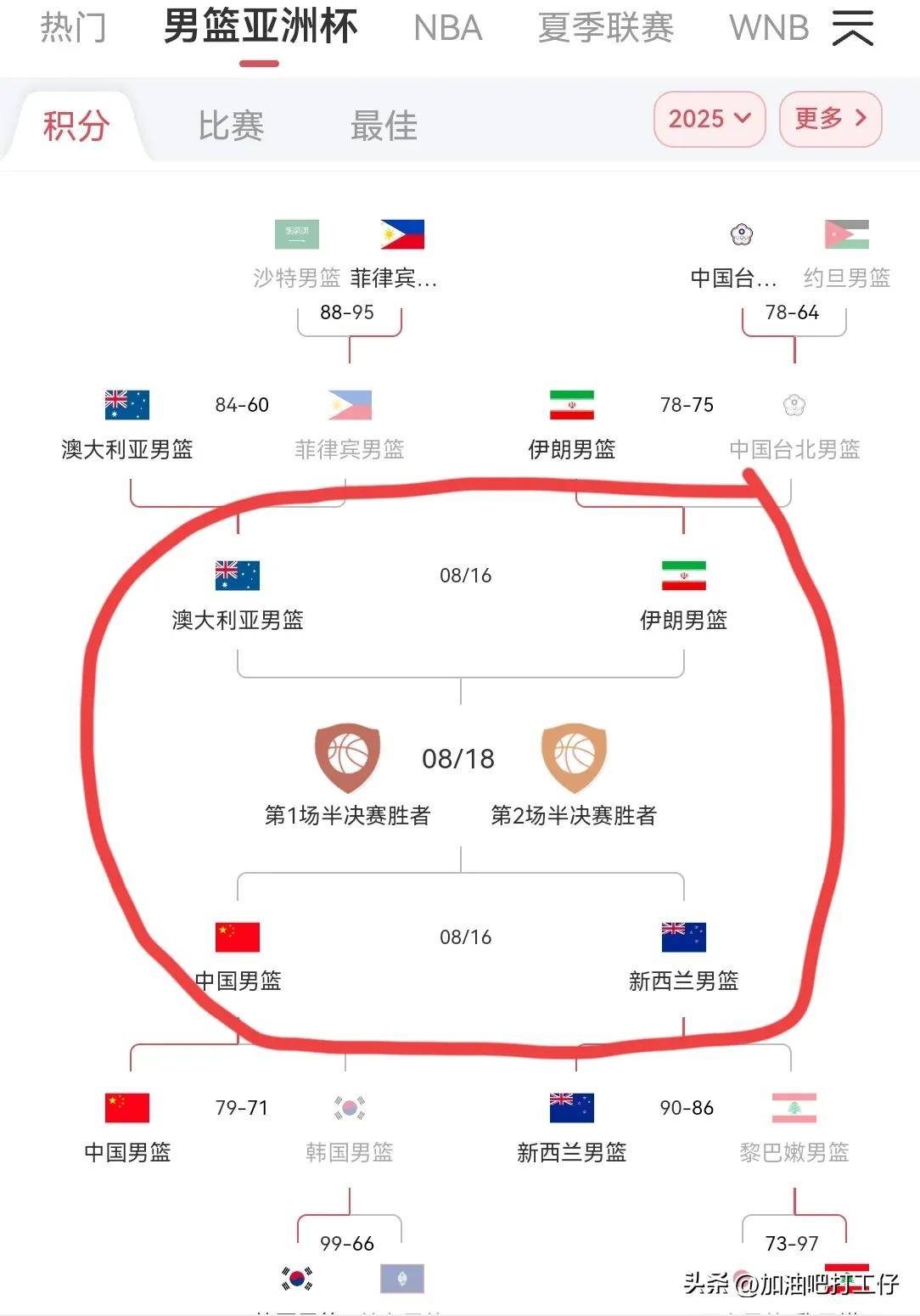Open the 08/18 final match
The image size is (920, 1316).
[x=458, y=759]
